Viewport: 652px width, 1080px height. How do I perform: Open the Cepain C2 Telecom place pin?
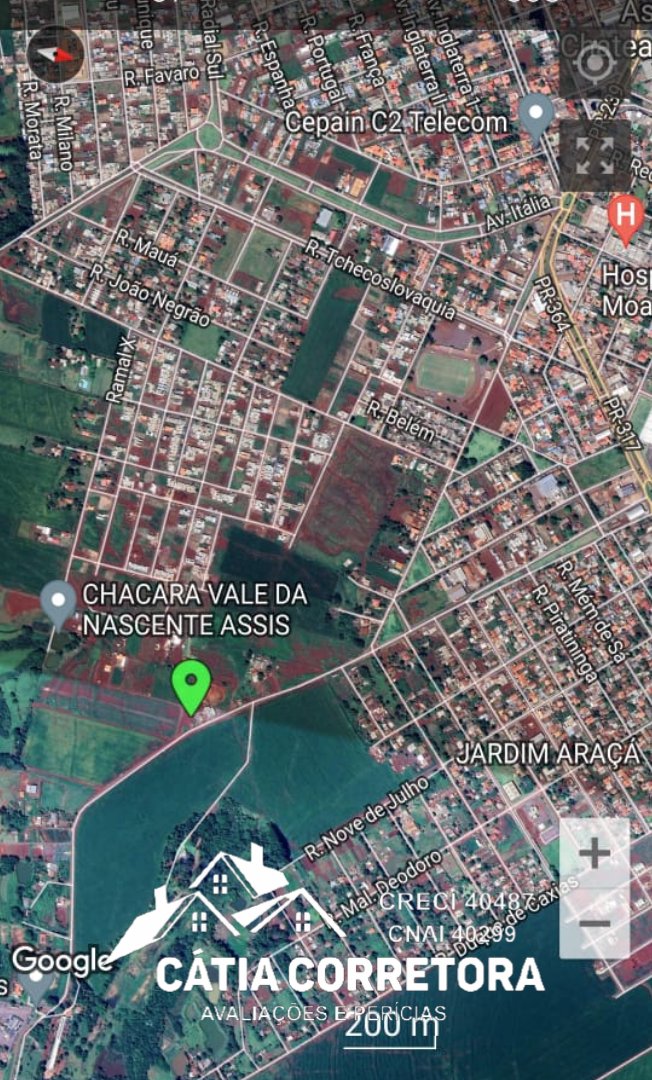(x=536, y=118)
